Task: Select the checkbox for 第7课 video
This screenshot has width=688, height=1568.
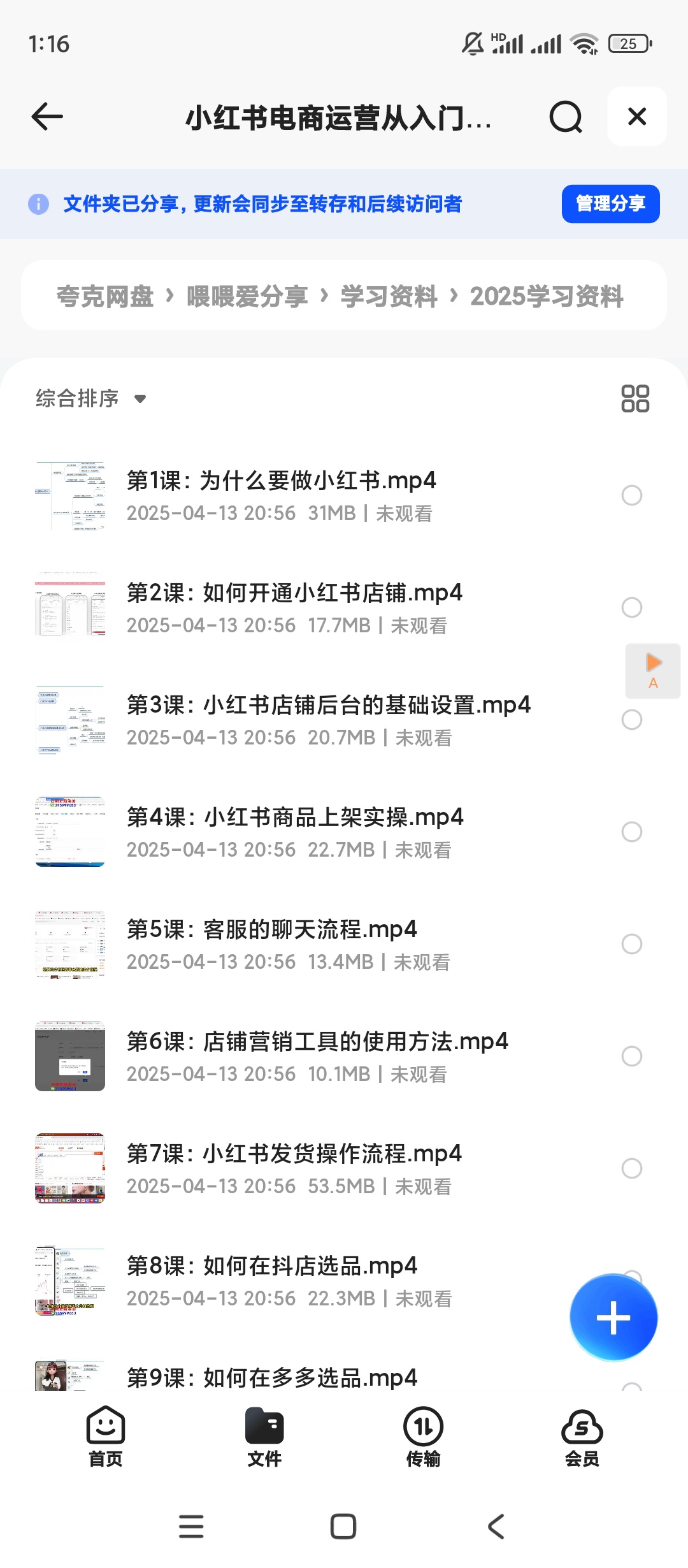Action: click(631, 1168)
